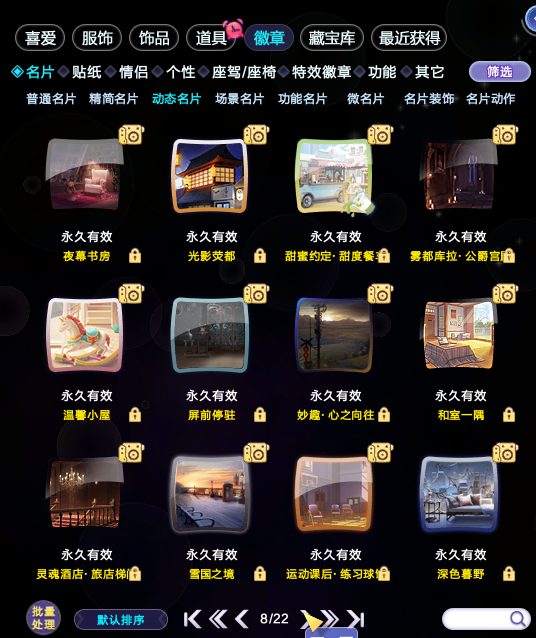
Task: Select the 雪国之境 card item
Action: tap(210, 494)
